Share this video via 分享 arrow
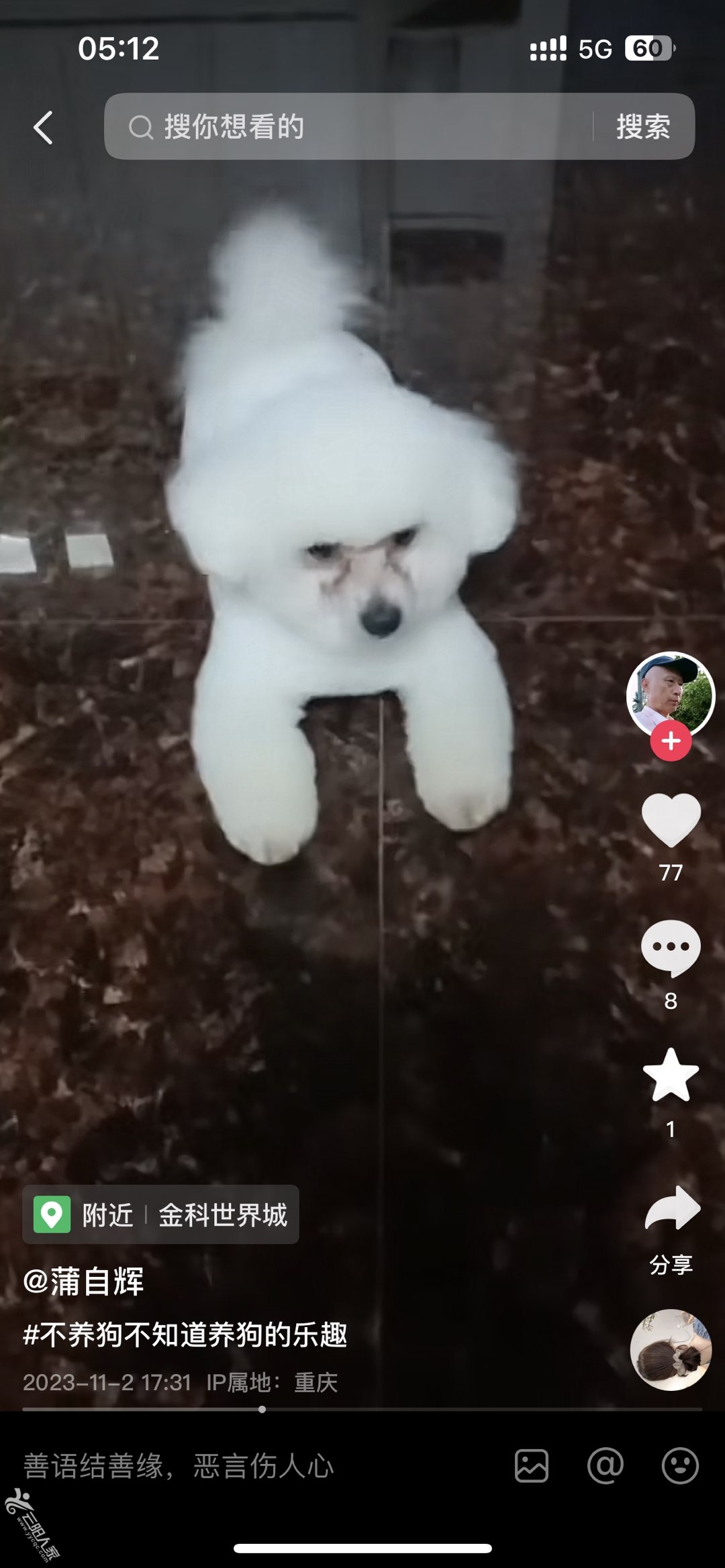Image resolution: width=725 pixels, height=1568 pixels. [671, 1208]
